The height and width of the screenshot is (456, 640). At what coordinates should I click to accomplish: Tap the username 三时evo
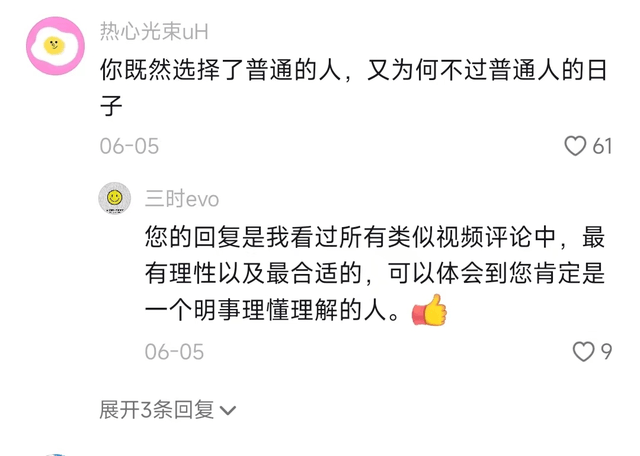[x=181, y=198]
